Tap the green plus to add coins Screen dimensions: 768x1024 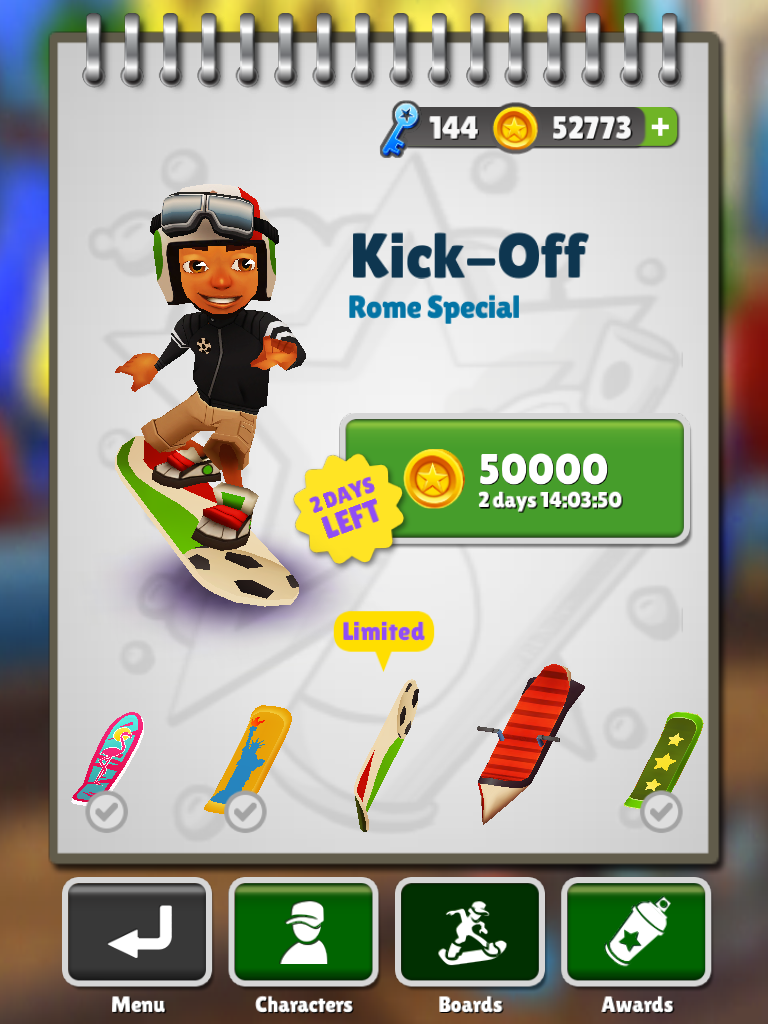(x=661, y=128)
